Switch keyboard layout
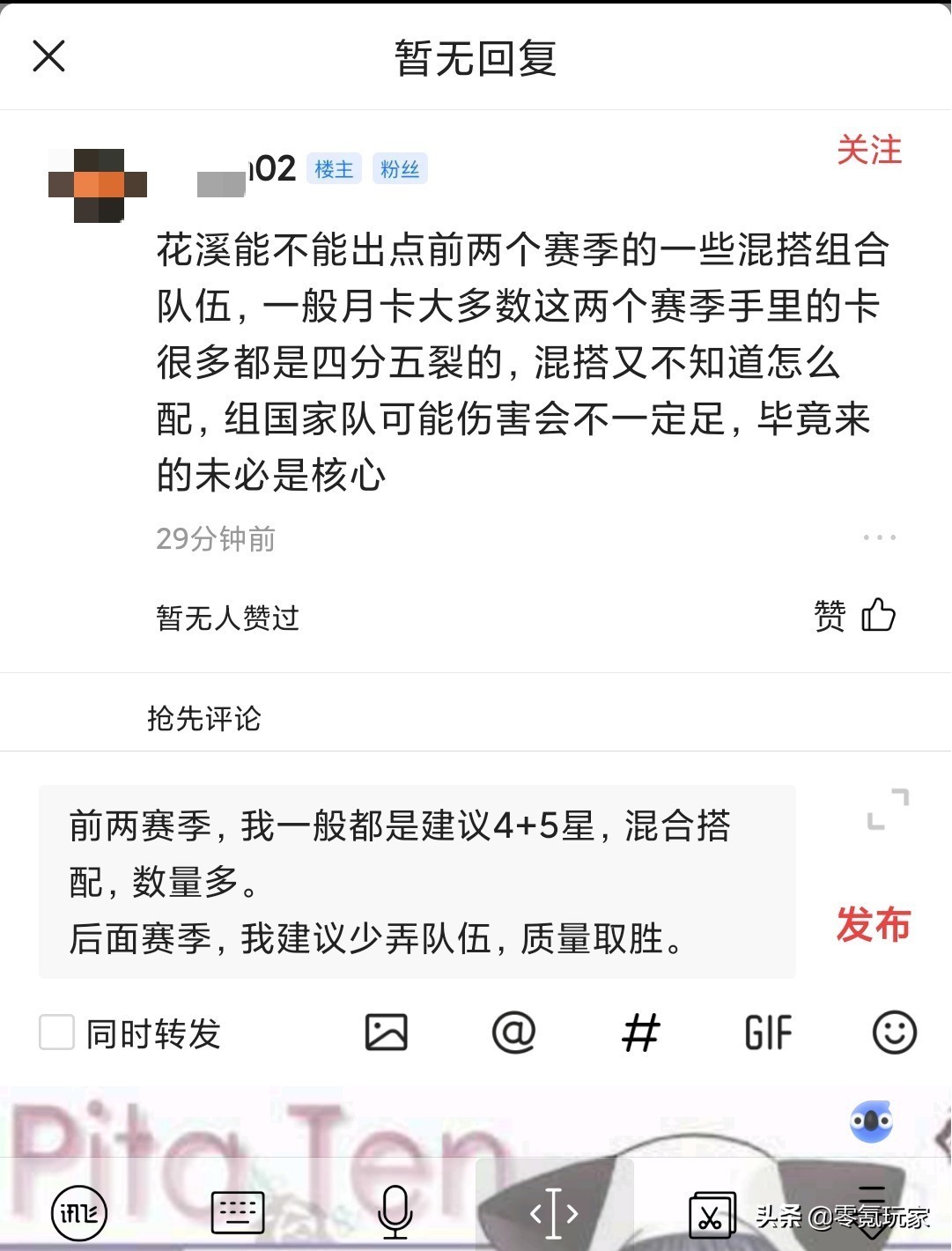The height and width of the screenshot is (1251, 952). [x=238, y=1214]
